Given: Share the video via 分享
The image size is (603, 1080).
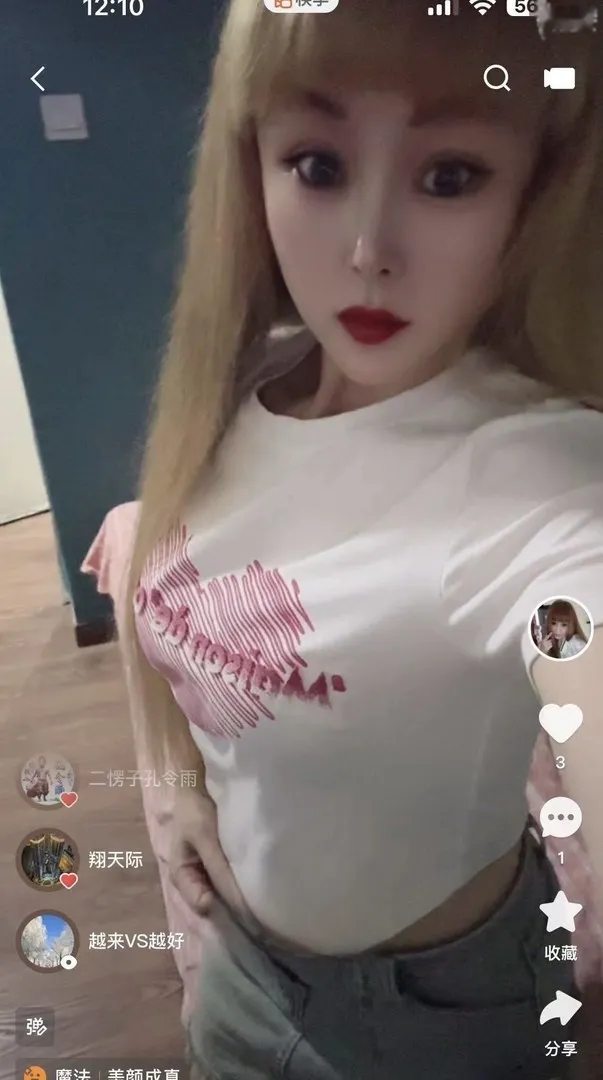Looking at the screenshot, I should [x=560, y=1010].
